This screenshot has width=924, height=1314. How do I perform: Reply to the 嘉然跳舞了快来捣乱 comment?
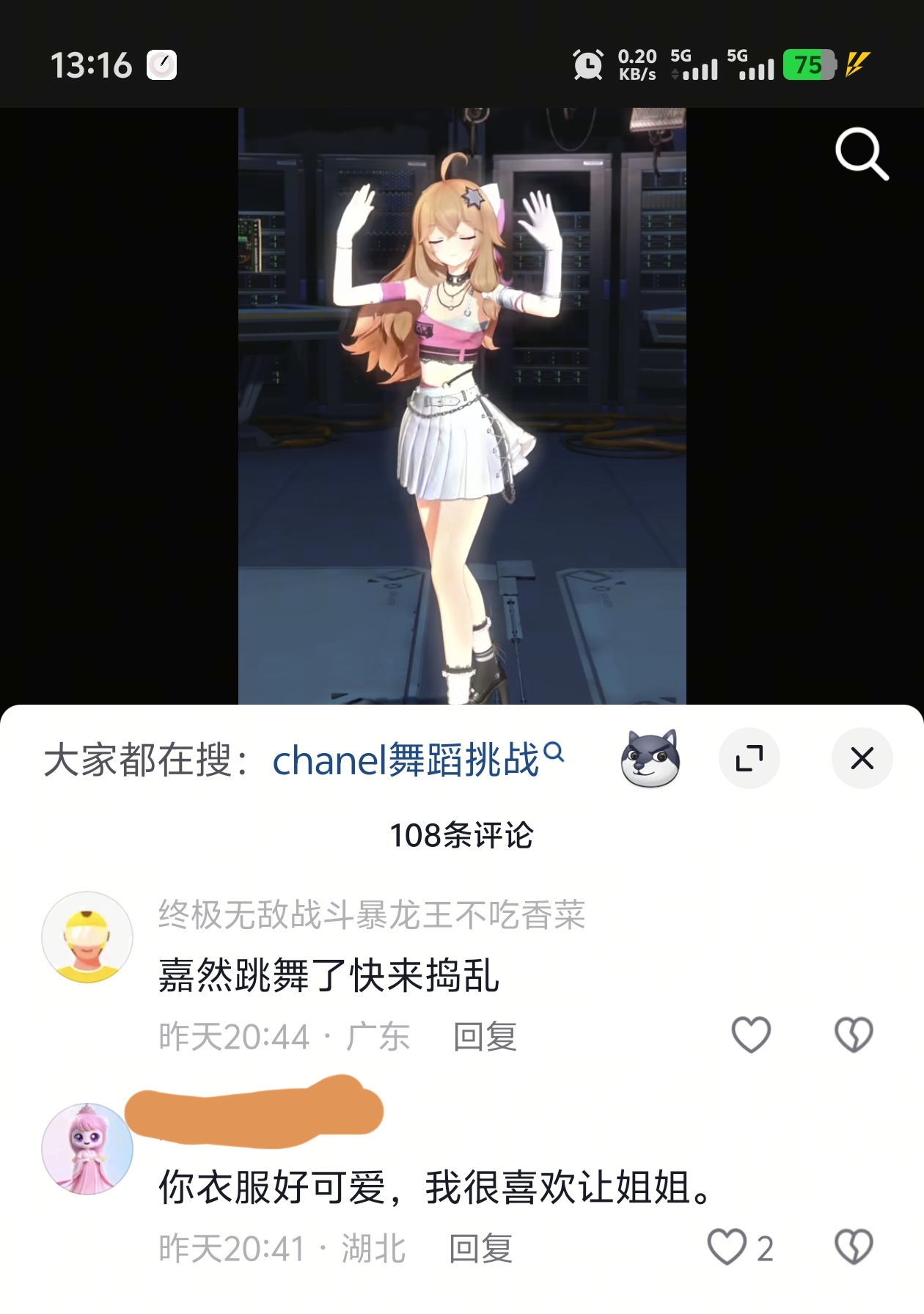pos(485,1036)
